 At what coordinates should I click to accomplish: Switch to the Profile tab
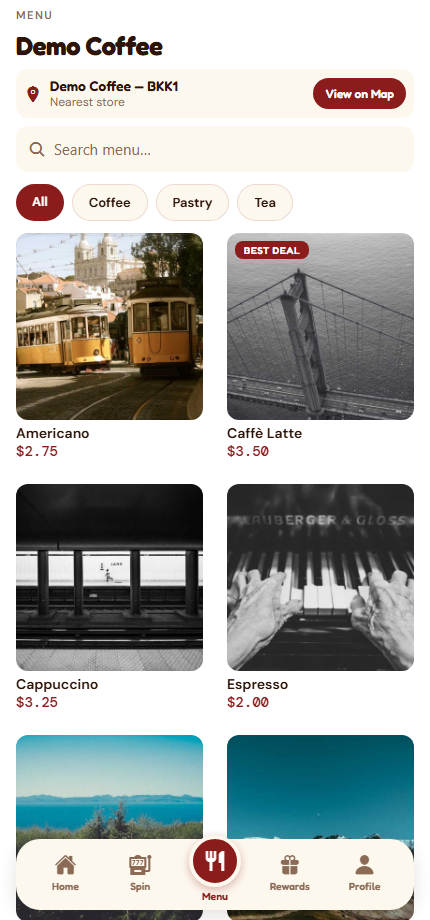click(364, 874)
